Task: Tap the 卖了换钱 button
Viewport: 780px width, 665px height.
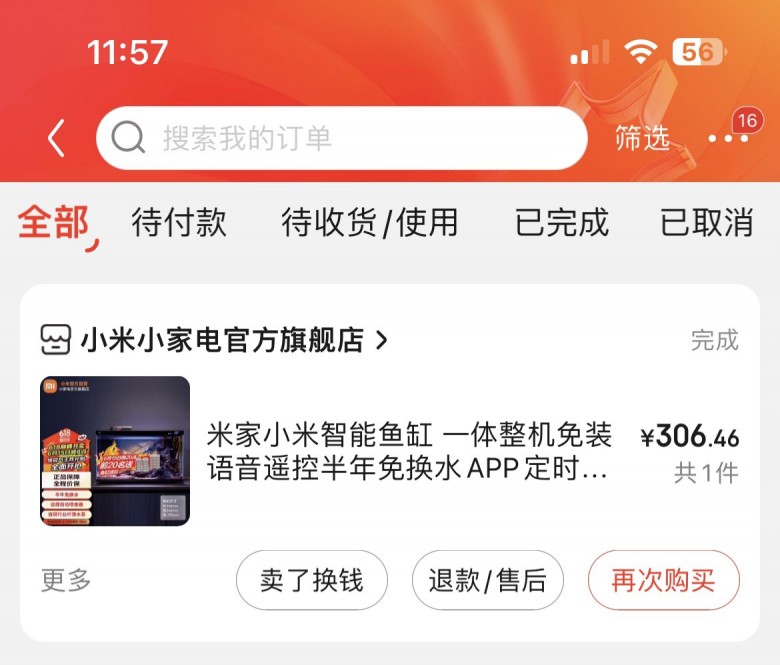Action: point(311,580)
